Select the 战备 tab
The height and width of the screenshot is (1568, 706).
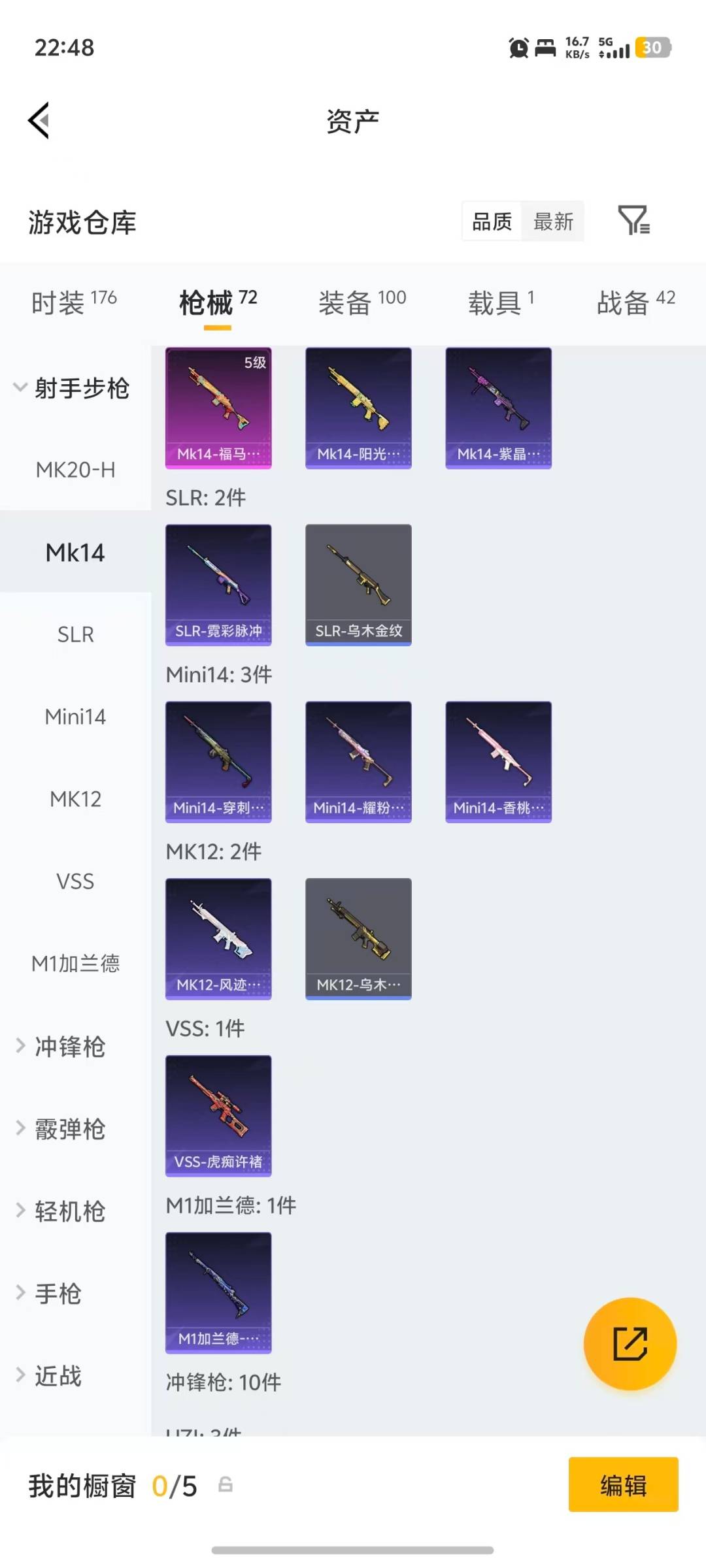(x=635, y=302)
